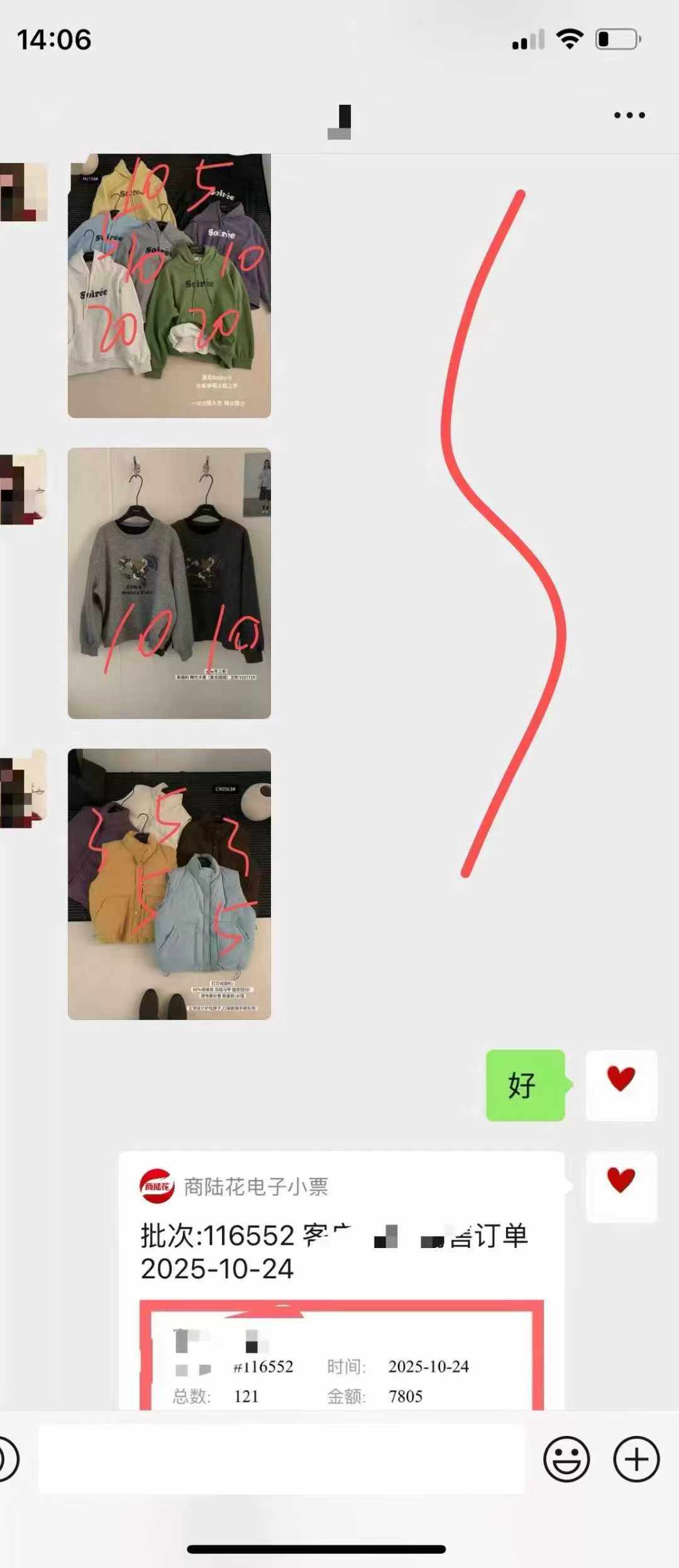Tap the message input field
This screenshot has width=679, height=1568.
281,1459
